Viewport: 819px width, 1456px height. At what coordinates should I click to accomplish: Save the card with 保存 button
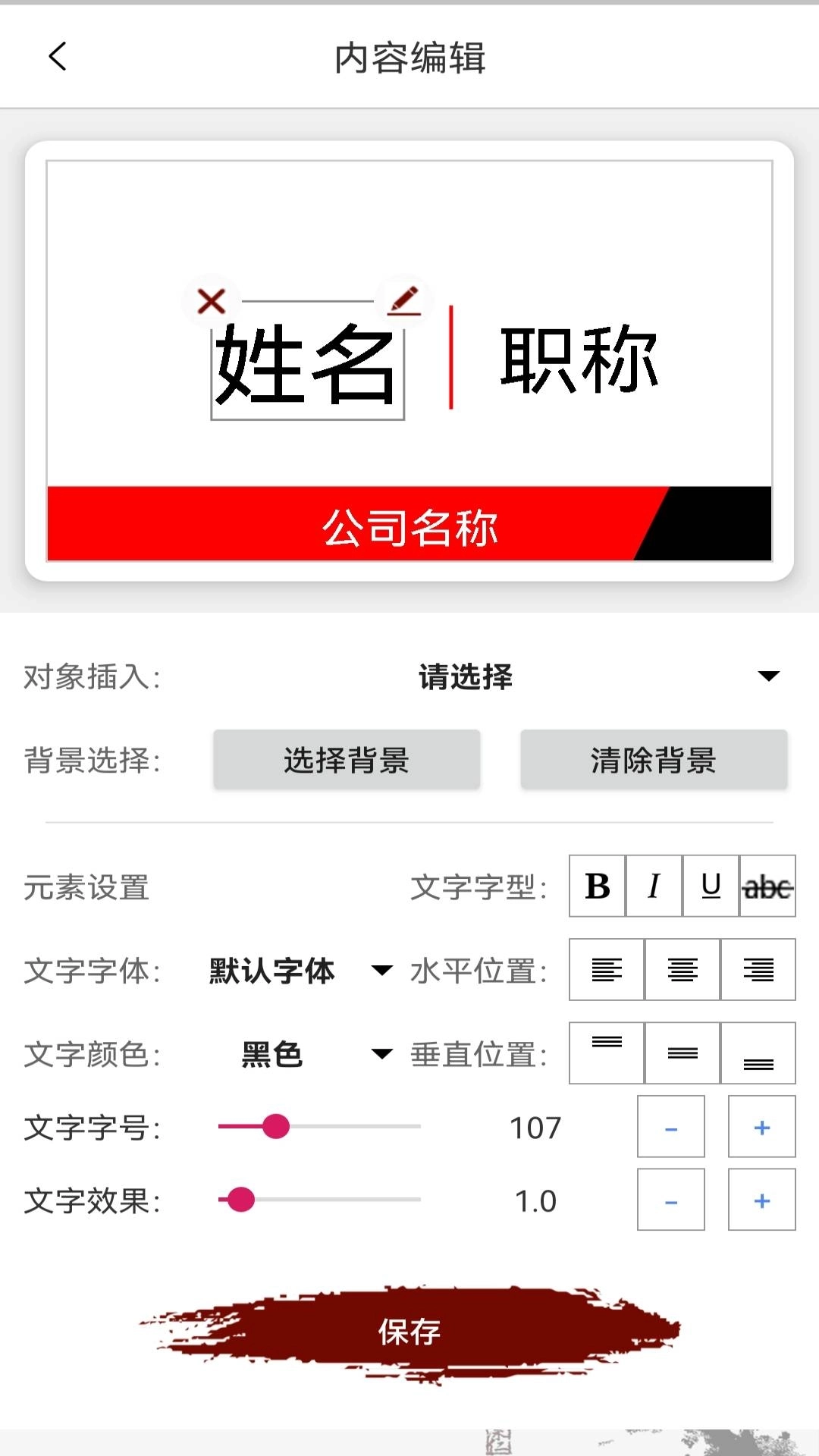[409, 1332]
